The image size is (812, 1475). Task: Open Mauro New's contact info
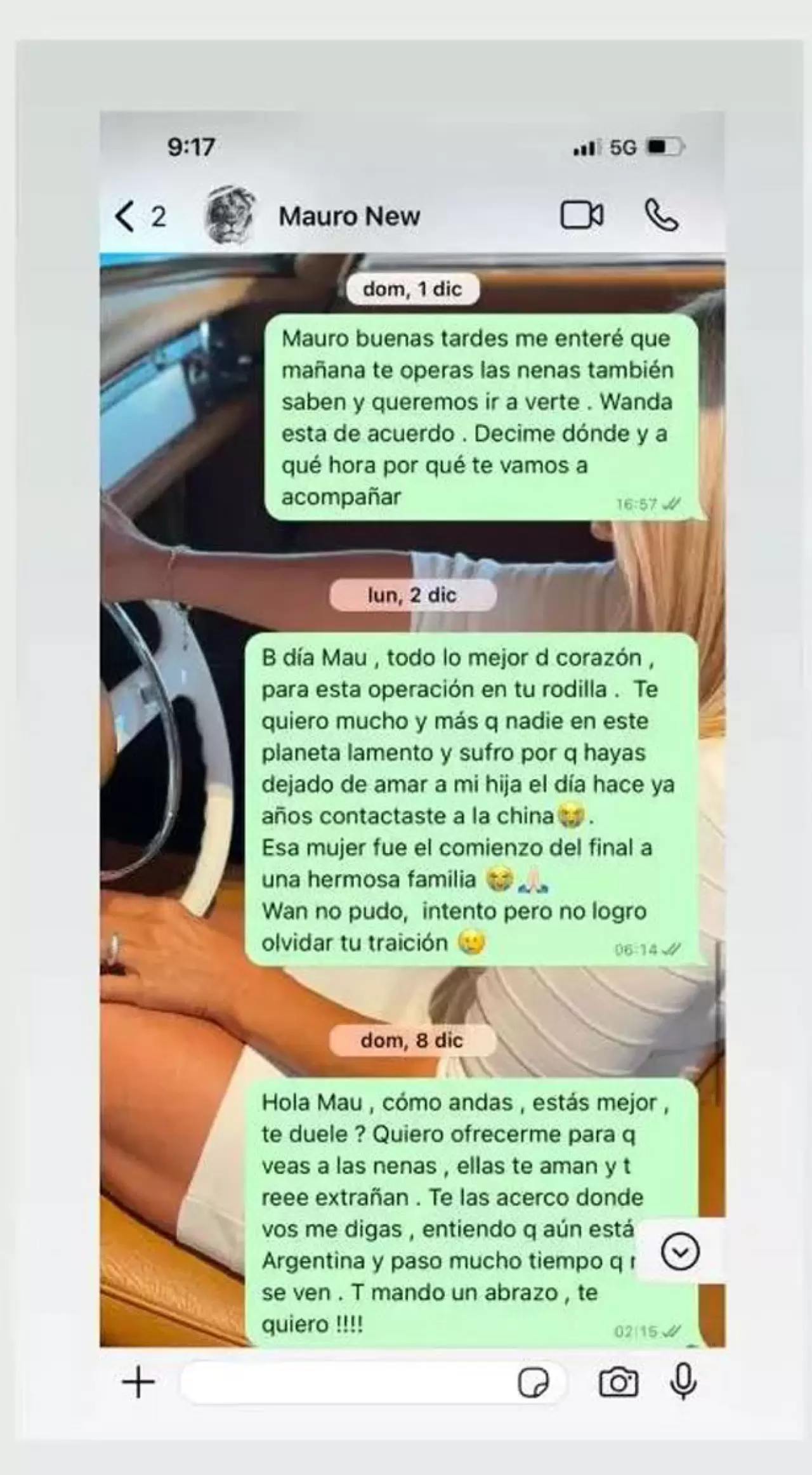[349, 216]
